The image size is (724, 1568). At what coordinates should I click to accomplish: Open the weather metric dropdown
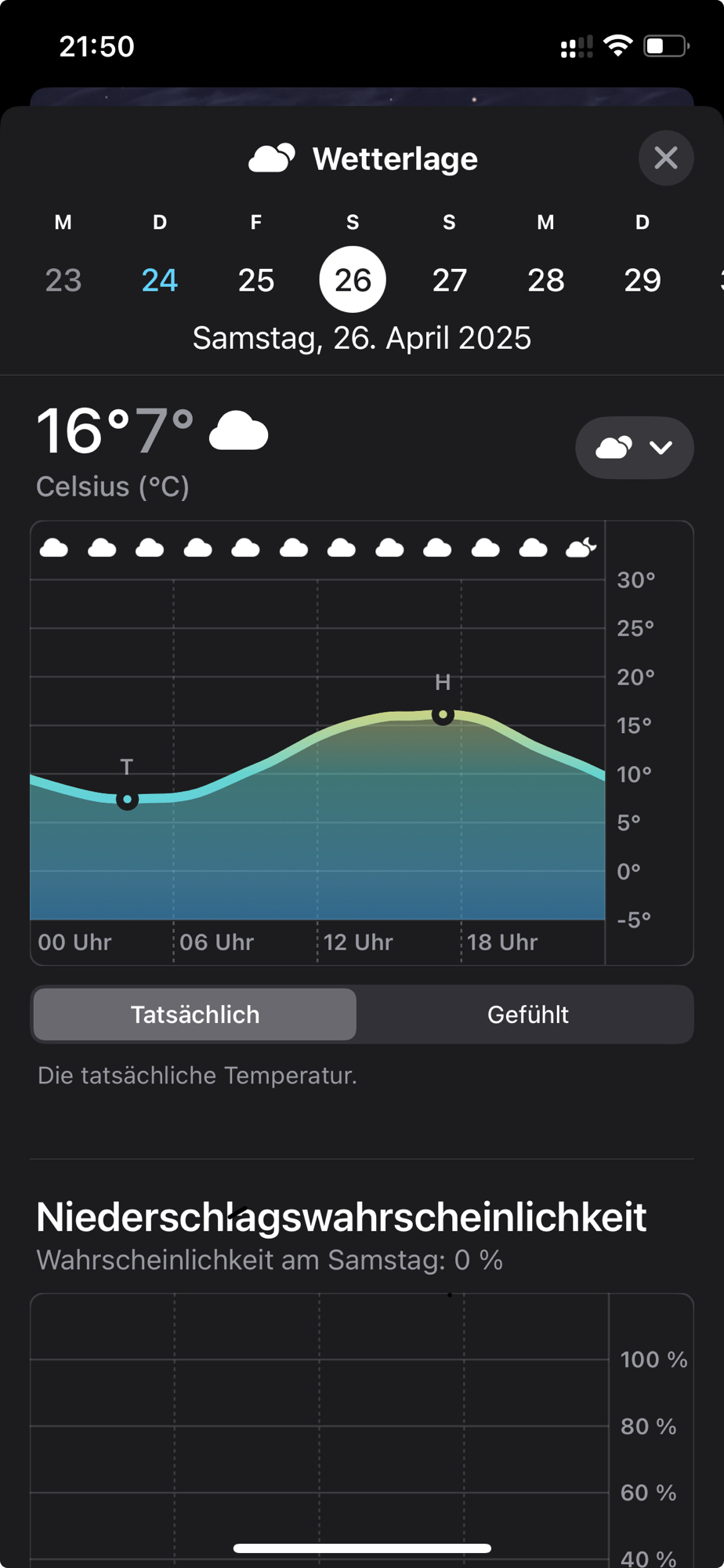(x=634, y=448)
